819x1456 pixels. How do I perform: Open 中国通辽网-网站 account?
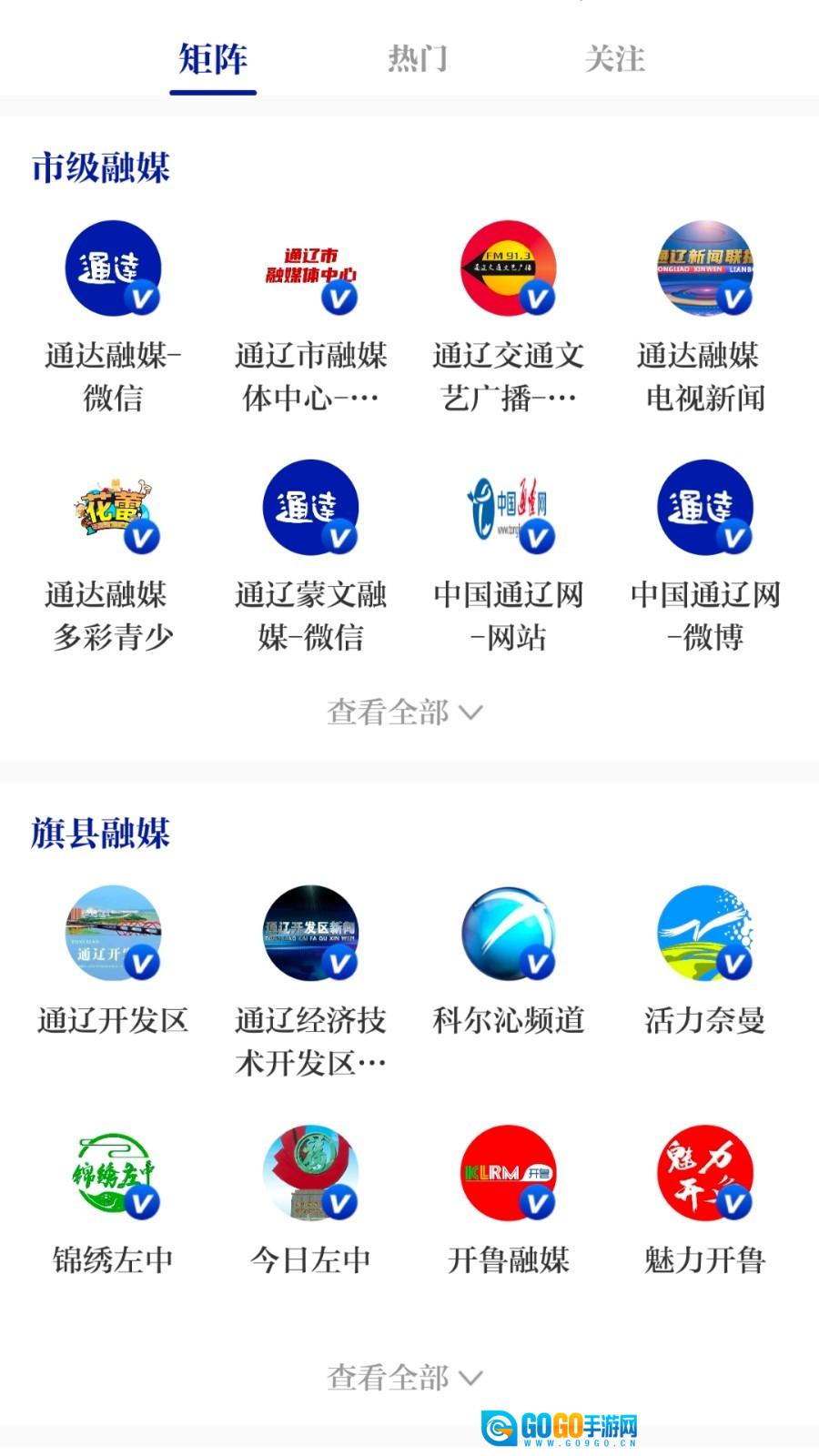click(x=508, y=509)
